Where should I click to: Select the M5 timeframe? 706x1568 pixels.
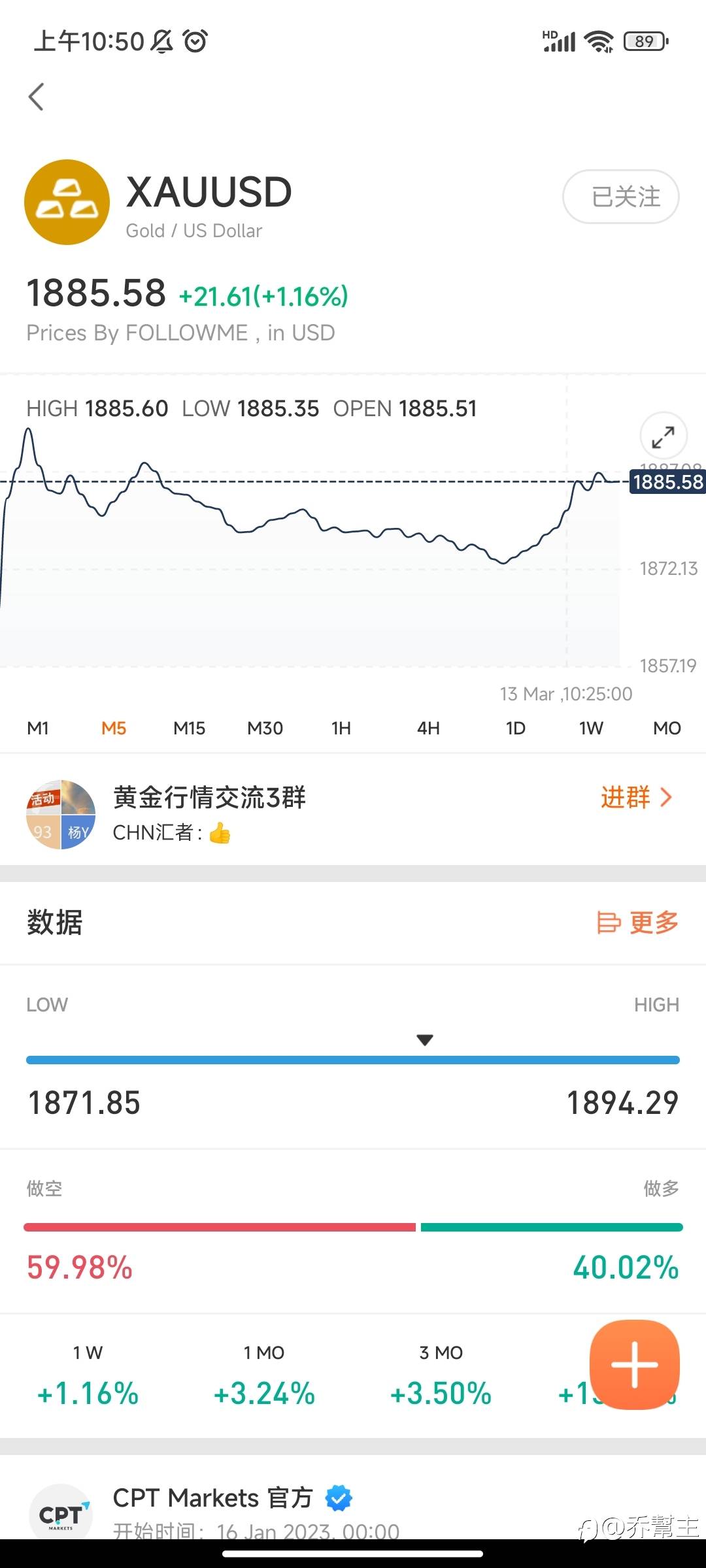point(114,728)
